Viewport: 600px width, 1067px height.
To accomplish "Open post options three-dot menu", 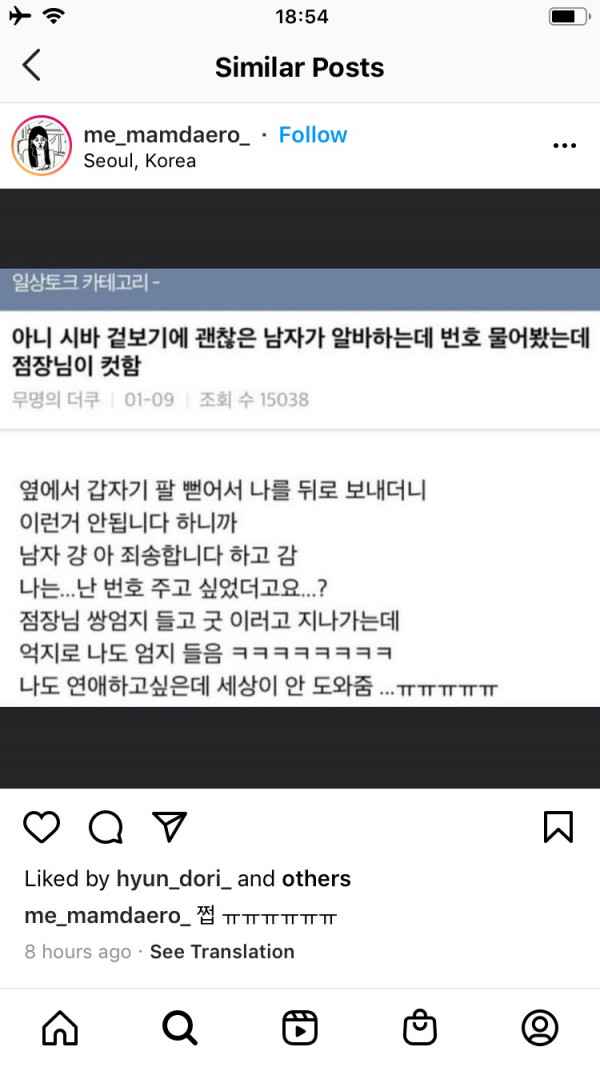I will tap(564, 146).
